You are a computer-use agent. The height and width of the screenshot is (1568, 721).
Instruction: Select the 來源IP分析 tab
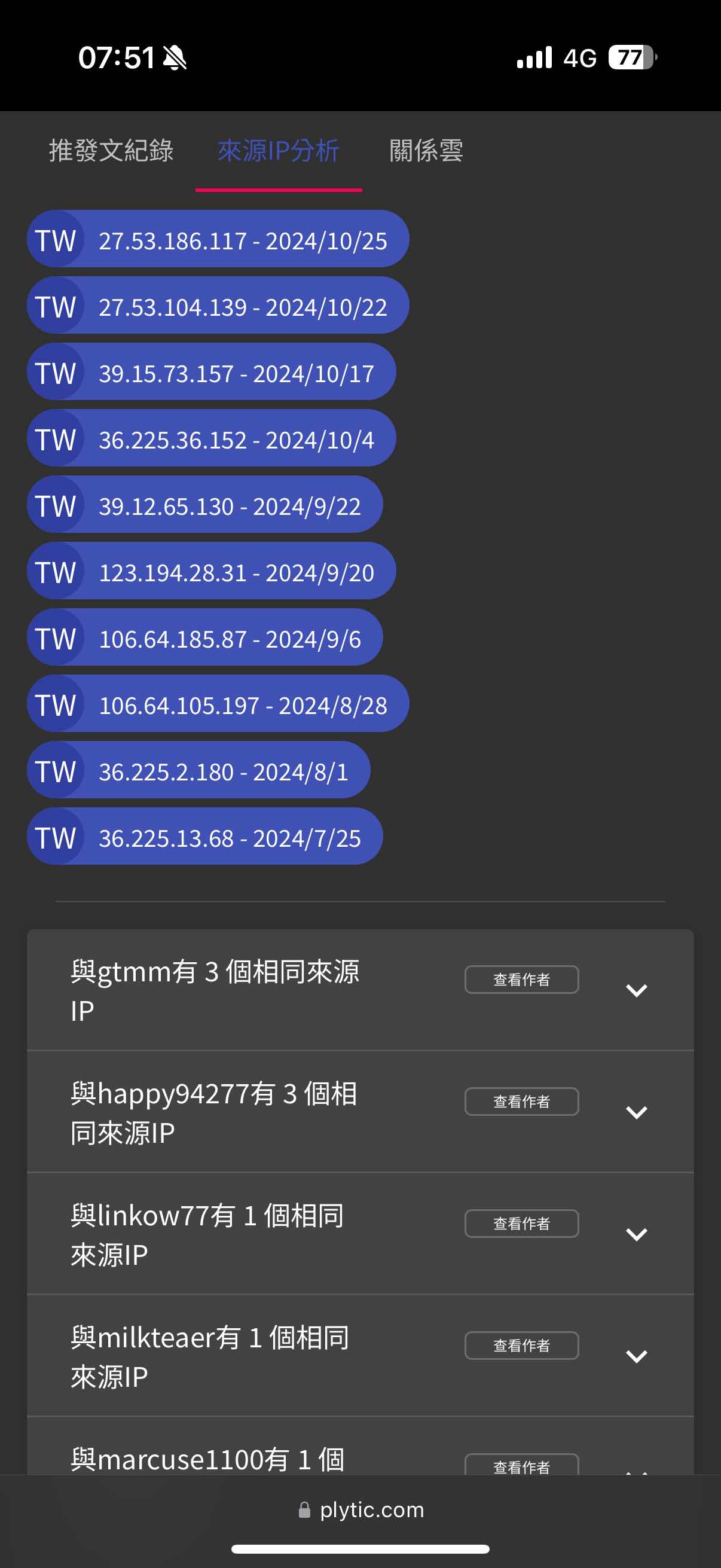click(x=279, y=151)
